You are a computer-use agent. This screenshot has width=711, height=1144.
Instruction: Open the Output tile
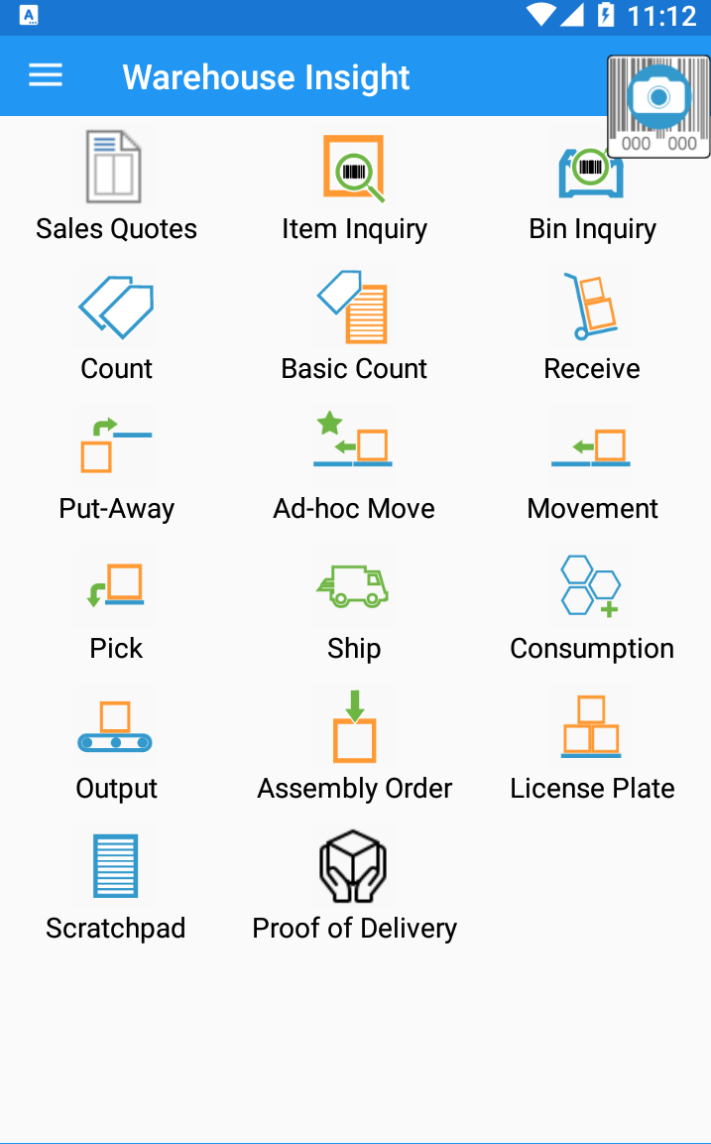pyautogui.click(x=116, y=747)
